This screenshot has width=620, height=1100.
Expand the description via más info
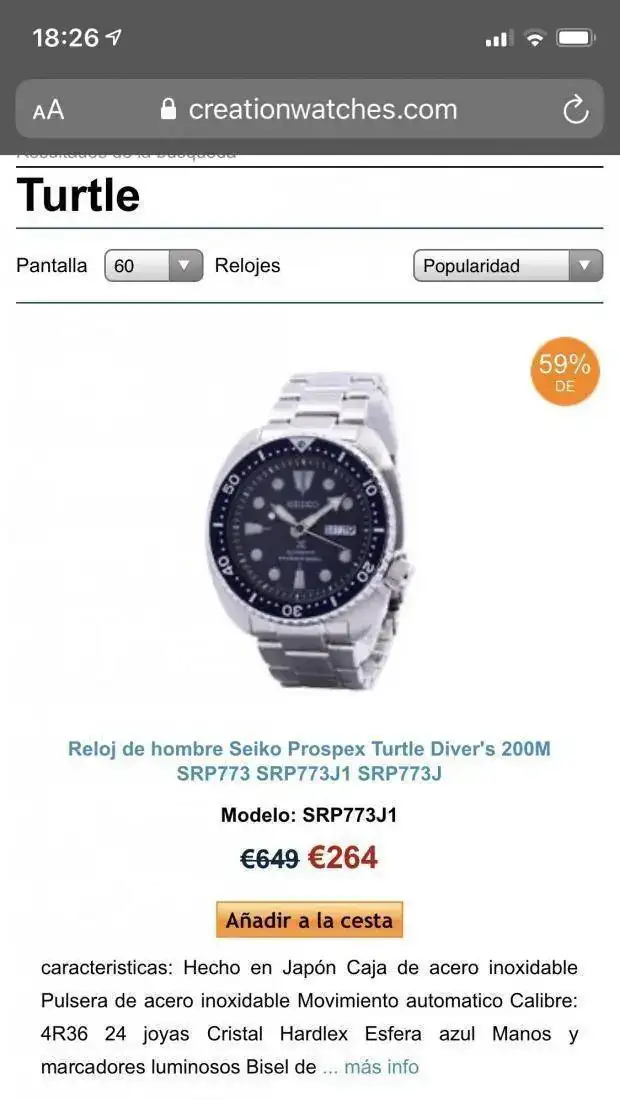point(381,1067)
